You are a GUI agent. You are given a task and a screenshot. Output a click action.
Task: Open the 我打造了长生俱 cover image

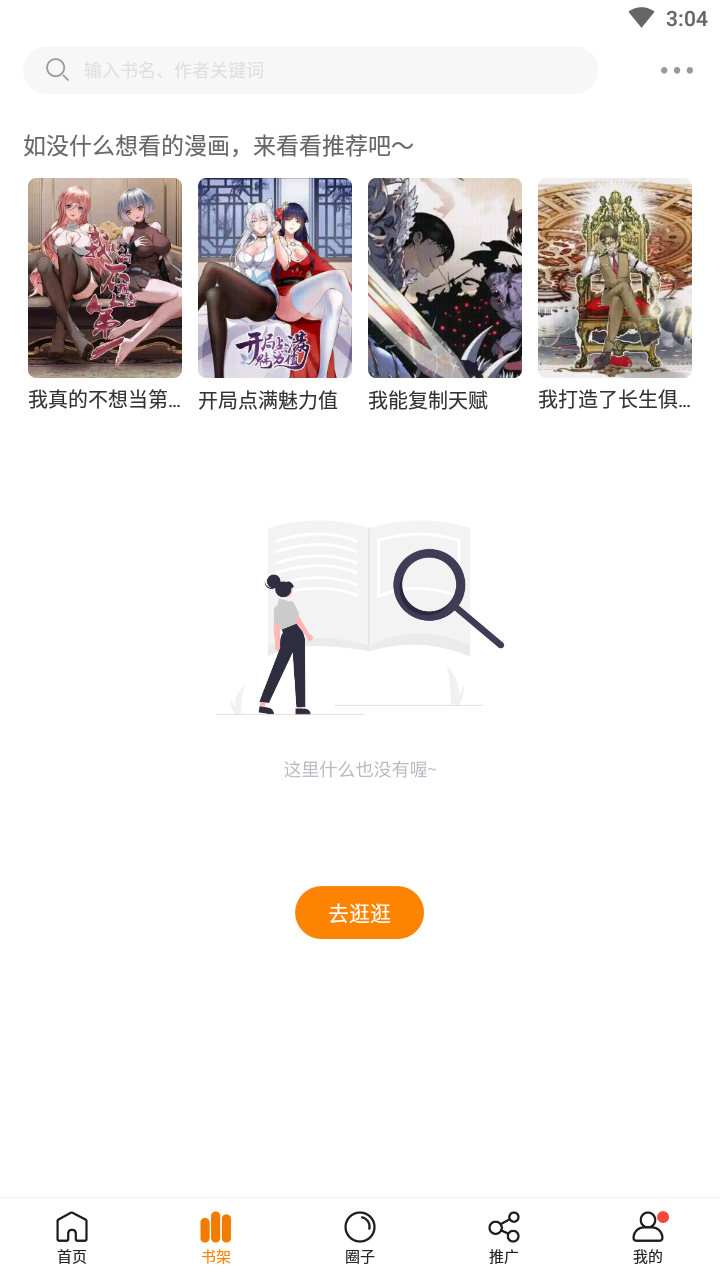pyautogui.click(x=614, y=278)
